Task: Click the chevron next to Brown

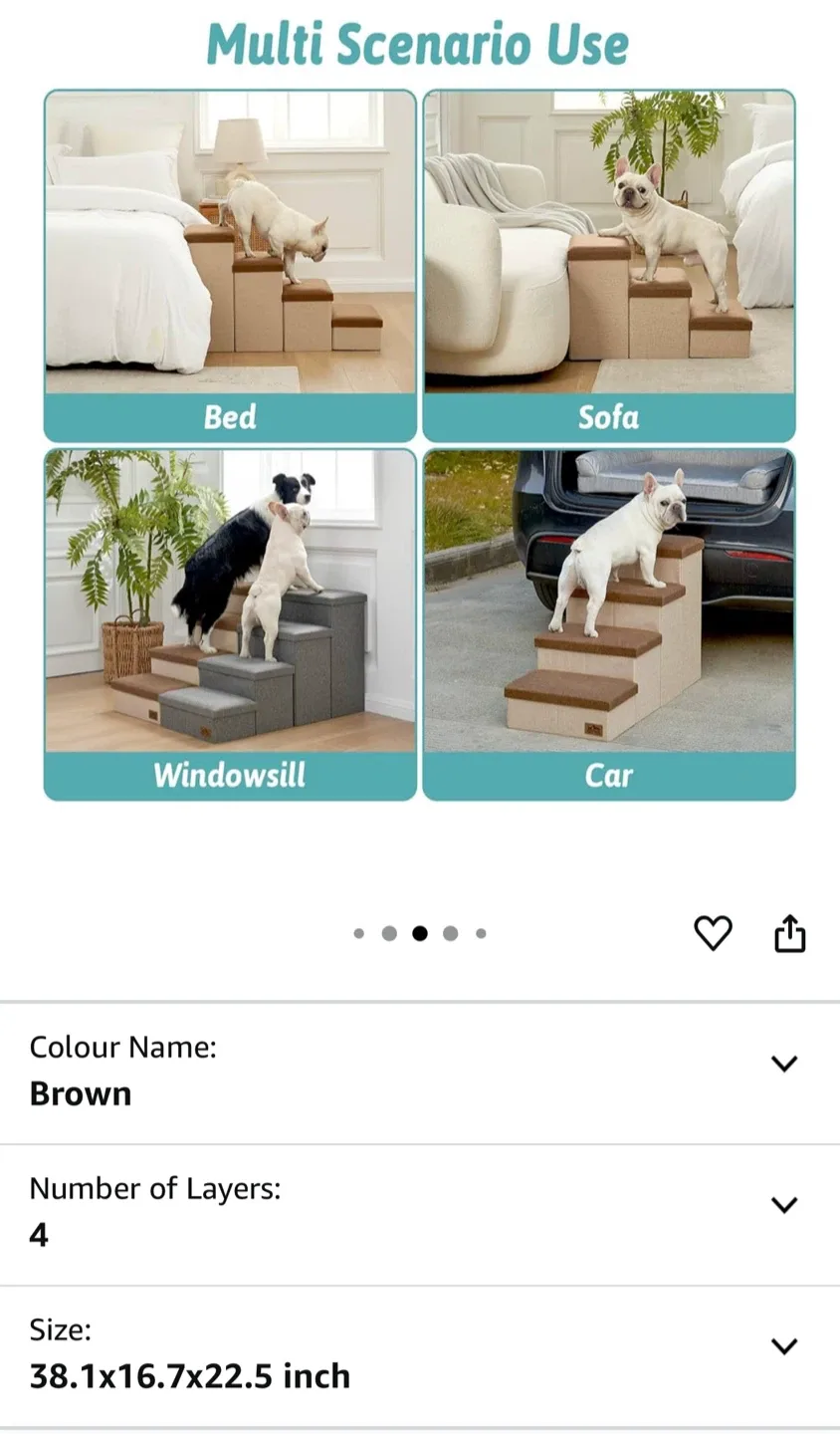Action: coord(785,1064)
